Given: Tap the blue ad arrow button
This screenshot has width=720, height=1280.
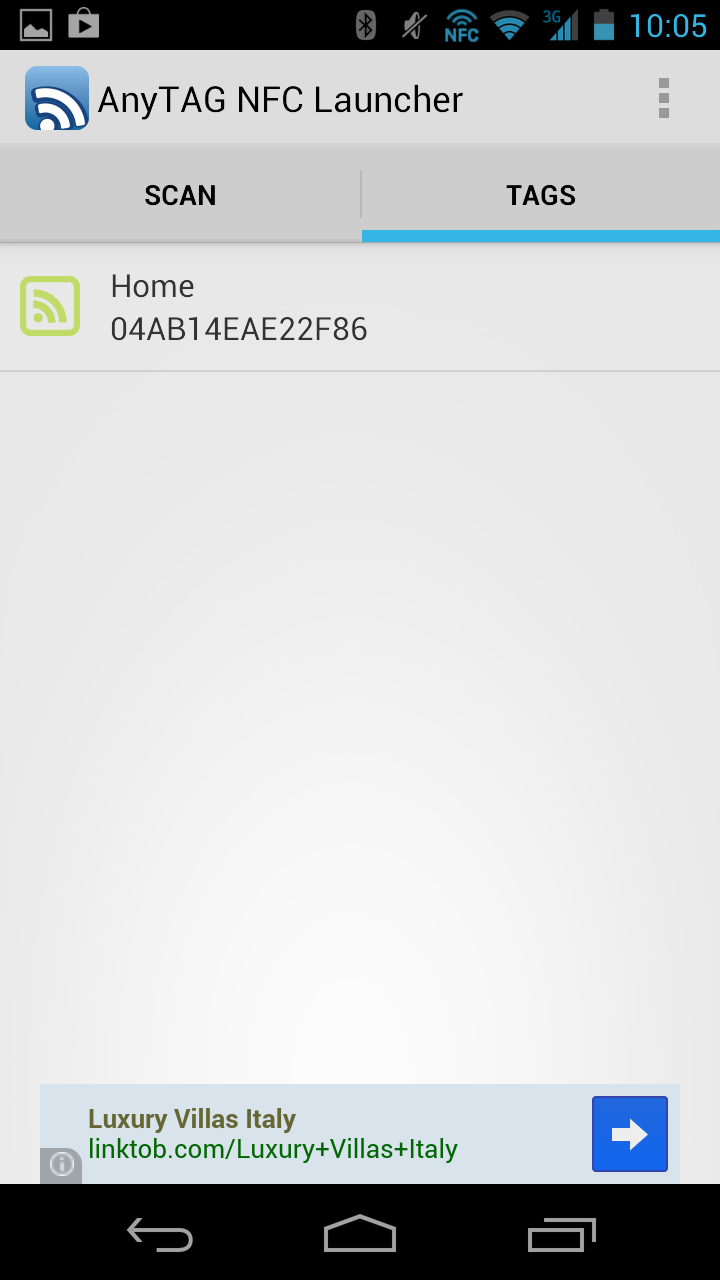Looking at the screenshot, I should (x=629, y=1134).
